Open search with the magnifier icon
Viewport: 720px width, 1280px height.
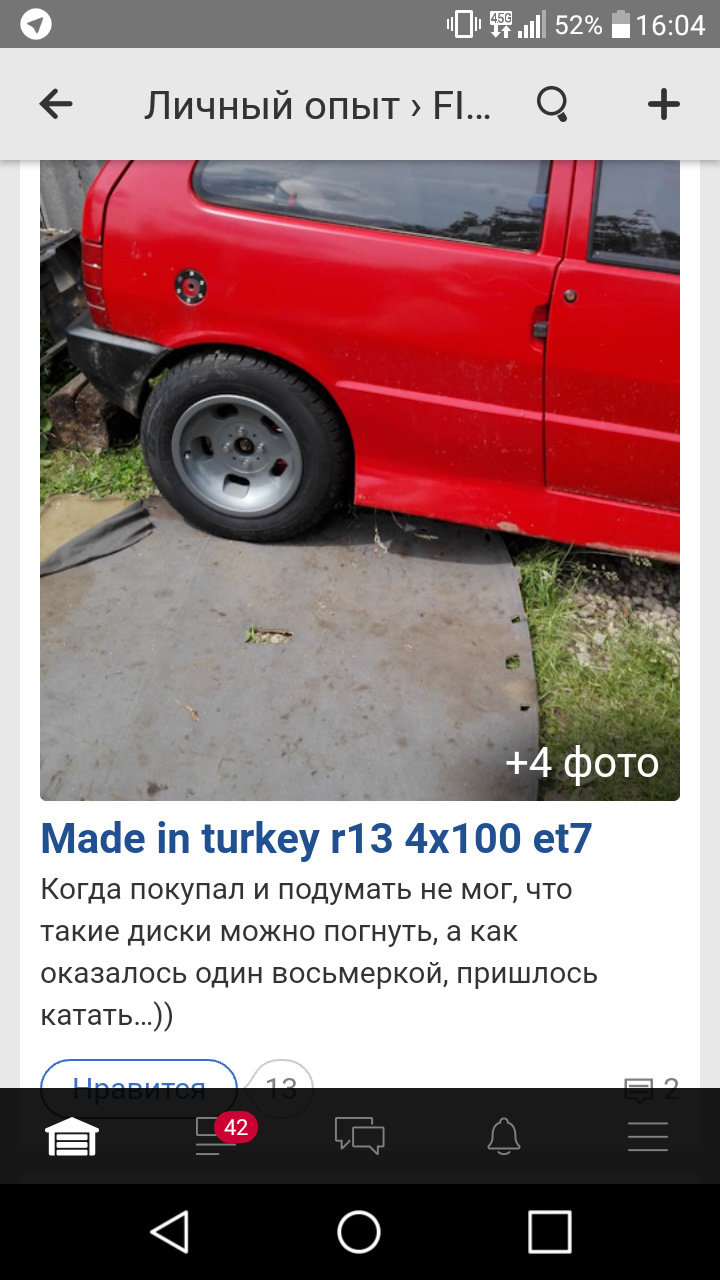(x=552, y=104)
